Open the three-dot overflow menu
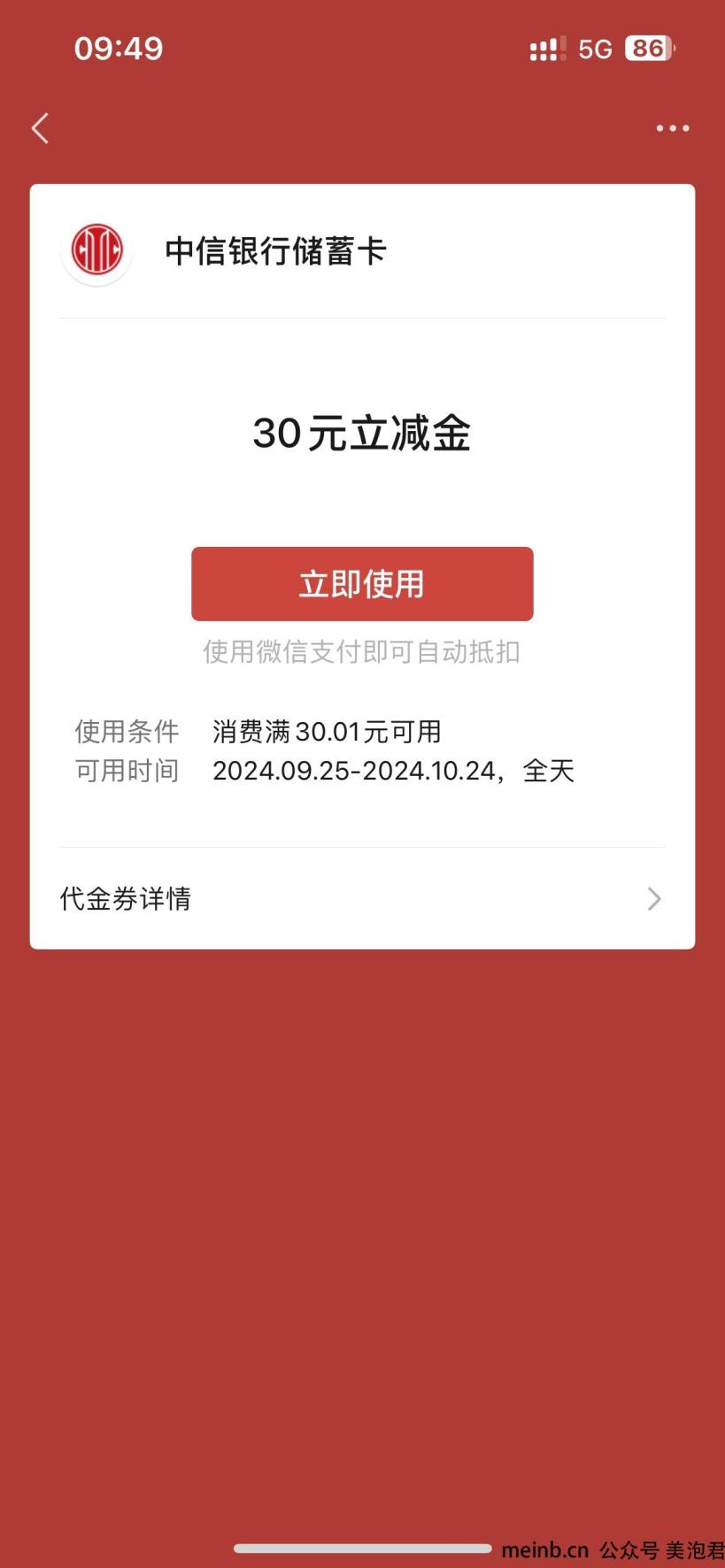 (673, 128)
